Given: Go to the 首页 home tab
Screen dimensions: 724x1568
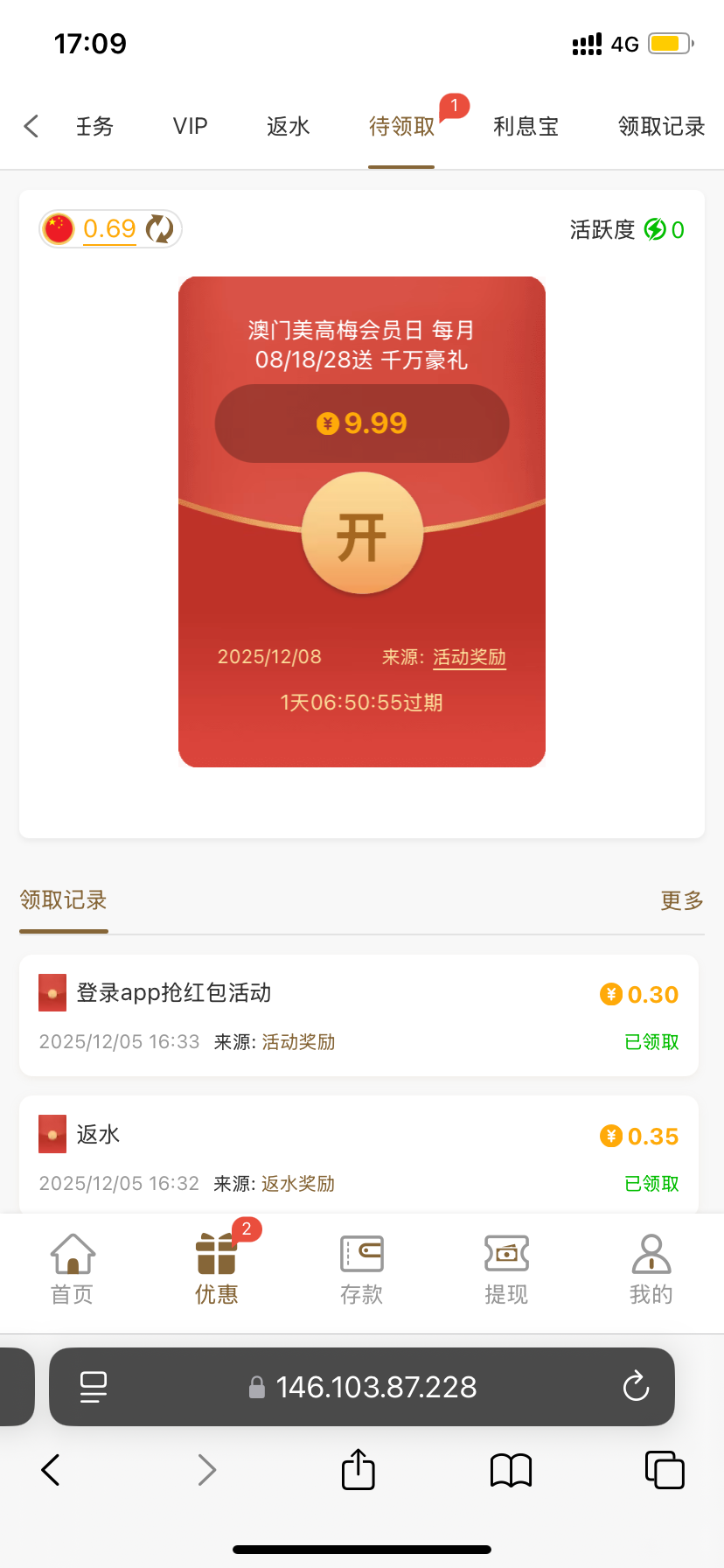Looking at the screenshot, I should click(x=73, y=1269).
